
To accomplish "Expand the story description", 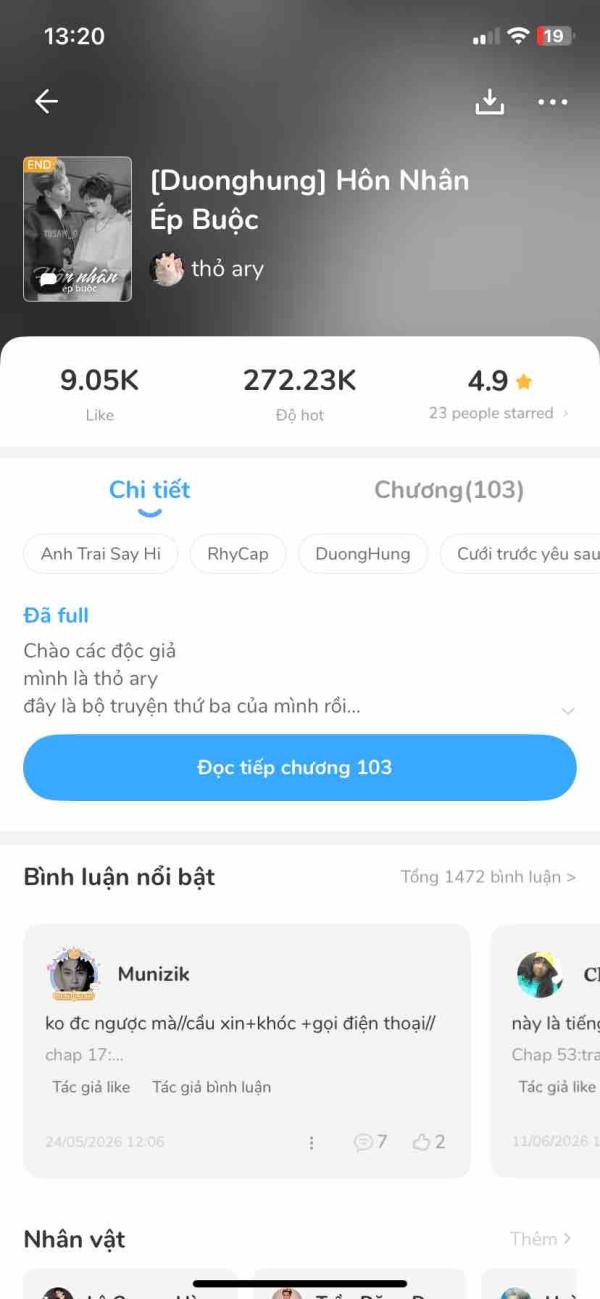I will point(568,711).
